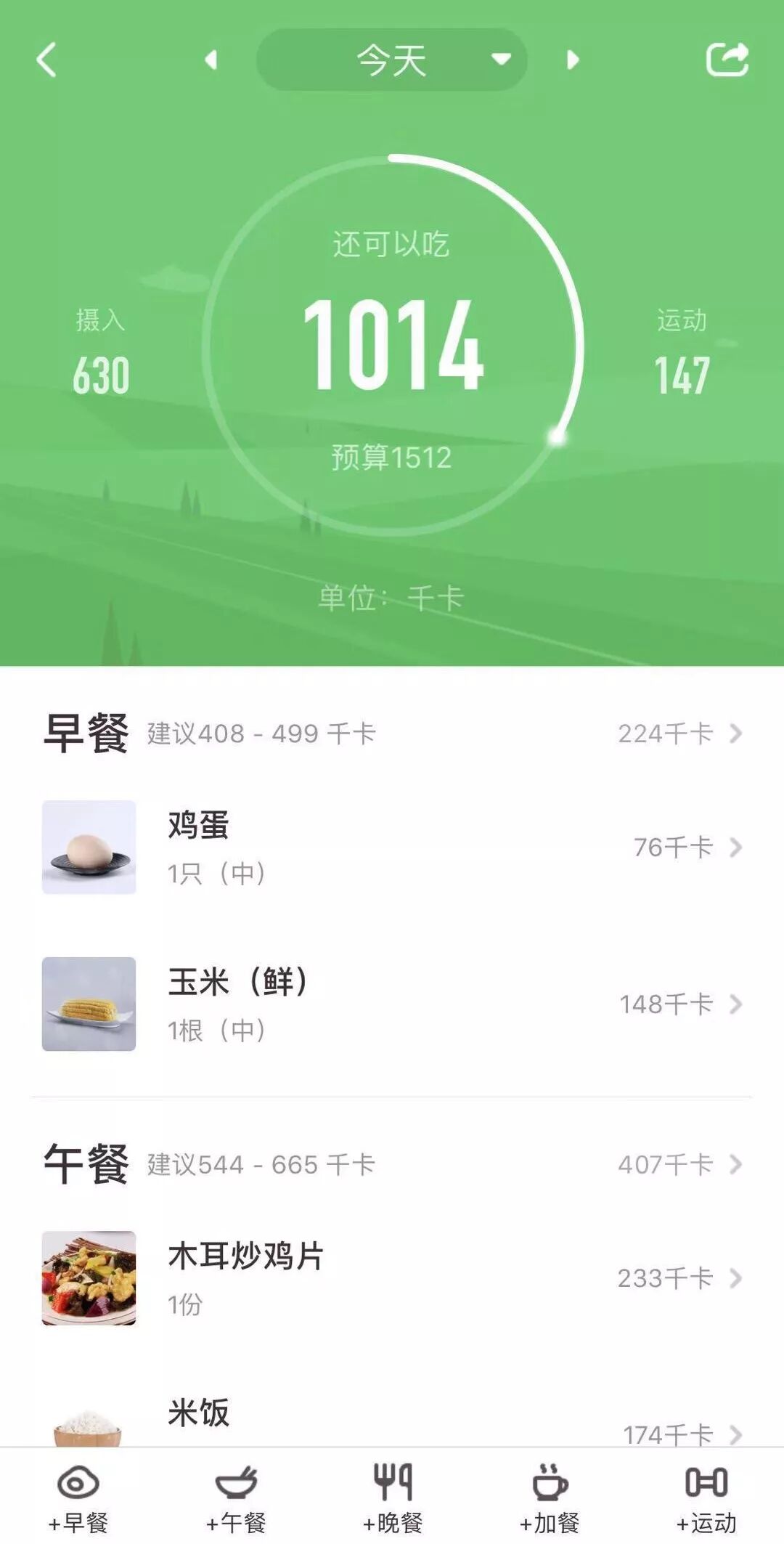Share today's diet record
Screen dimensions: 784x1544
pos(727,60)
